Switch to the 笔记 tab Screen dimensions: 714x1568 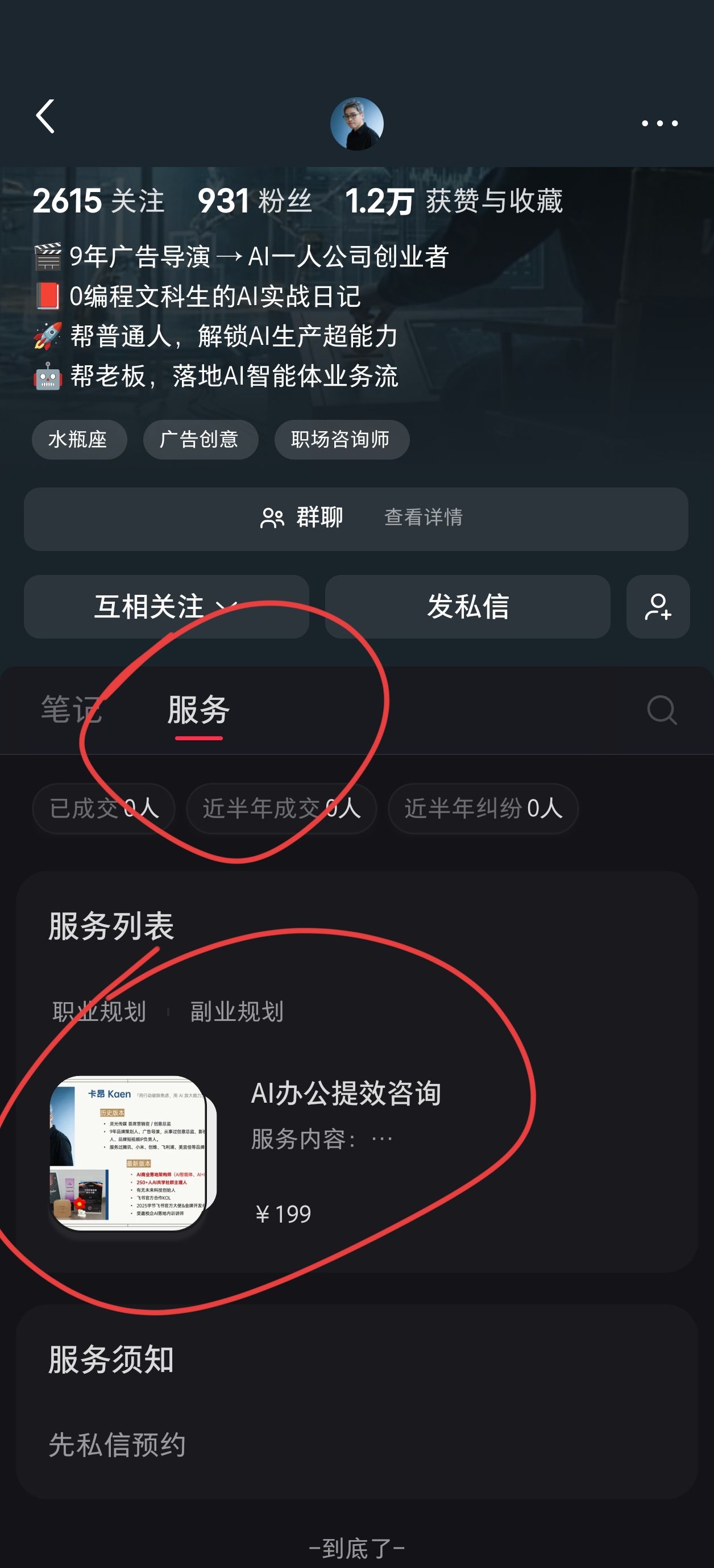(71, 710)
